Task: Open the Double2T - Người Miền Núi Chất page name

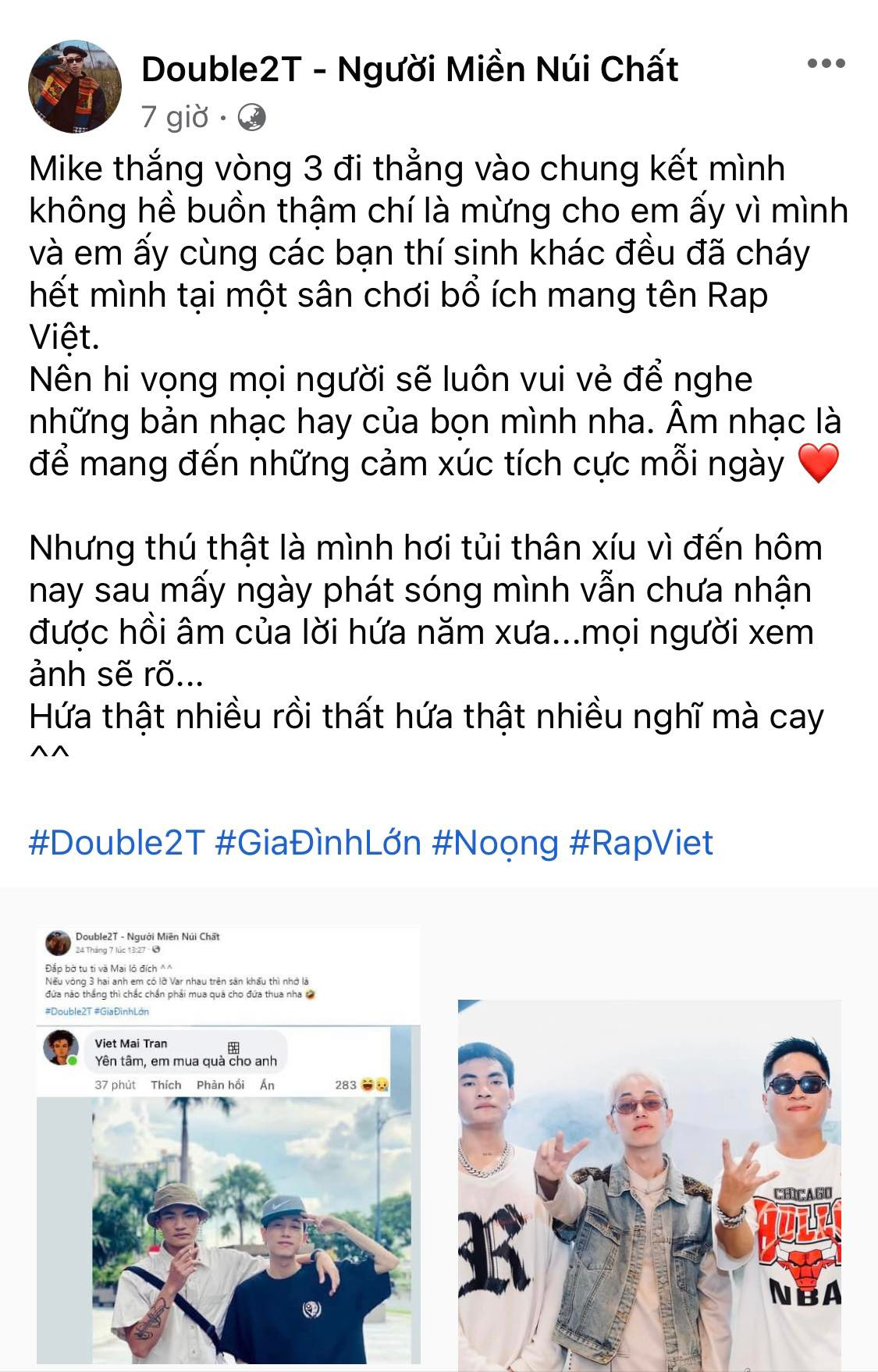Action: 409,69
